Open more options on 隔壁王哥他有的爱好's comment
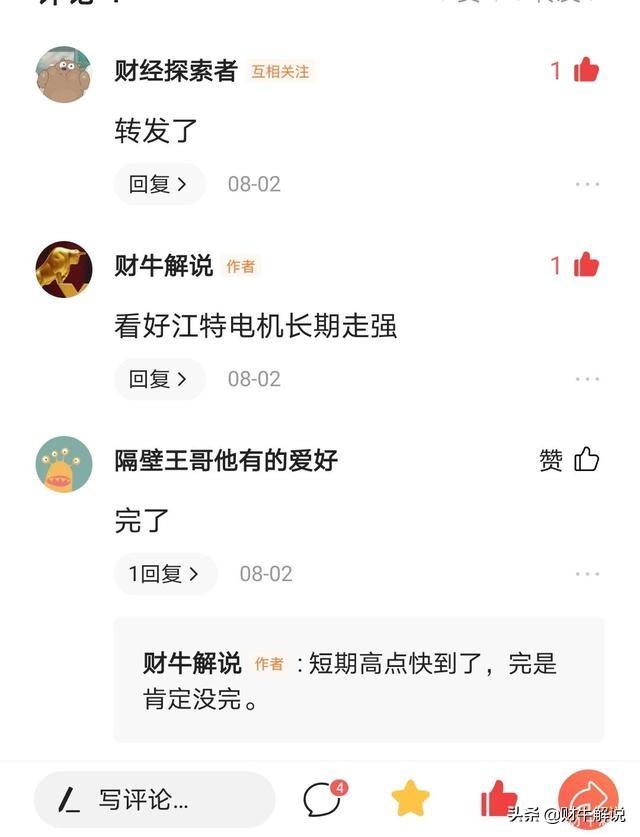Image resolution: width=640 pixels, height=837 pixels. tap(587, 574)
